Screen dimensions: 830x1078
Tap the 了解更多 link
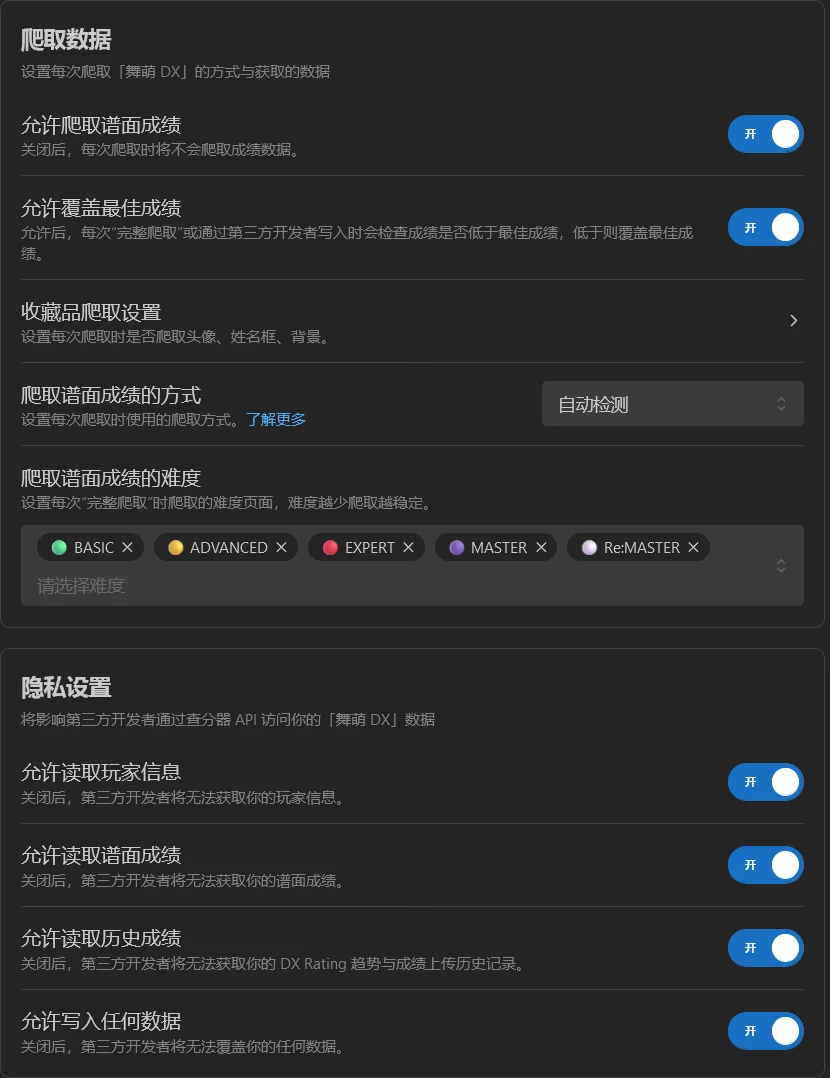(276, 420)
